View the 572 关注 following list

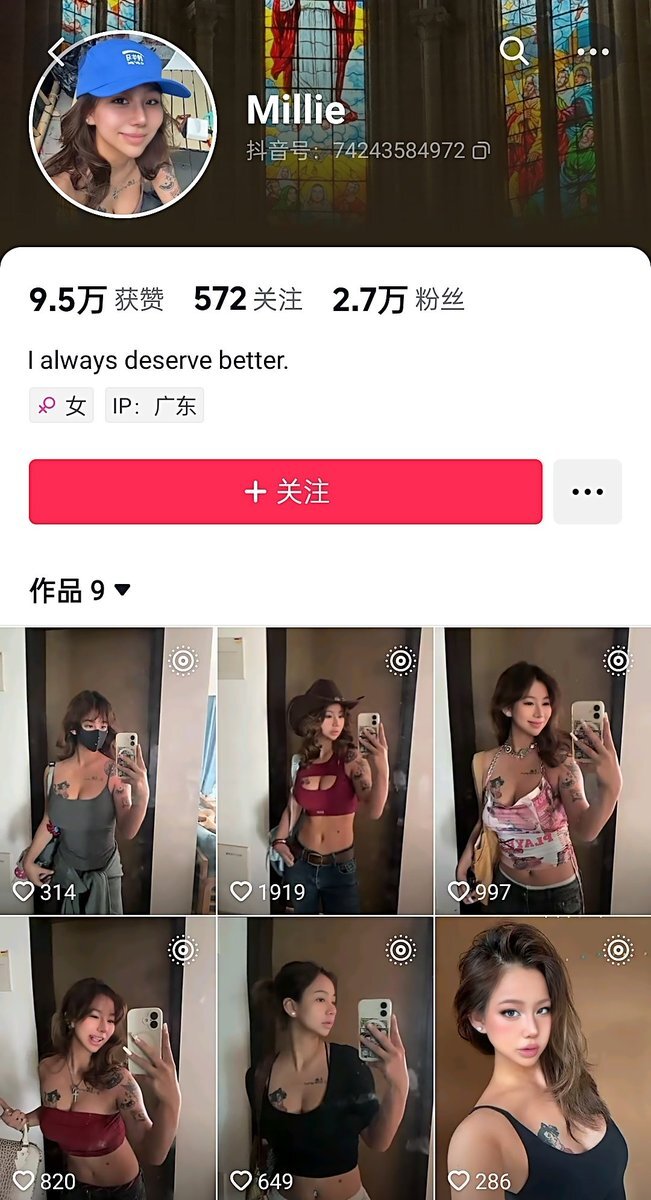point(248,299)
